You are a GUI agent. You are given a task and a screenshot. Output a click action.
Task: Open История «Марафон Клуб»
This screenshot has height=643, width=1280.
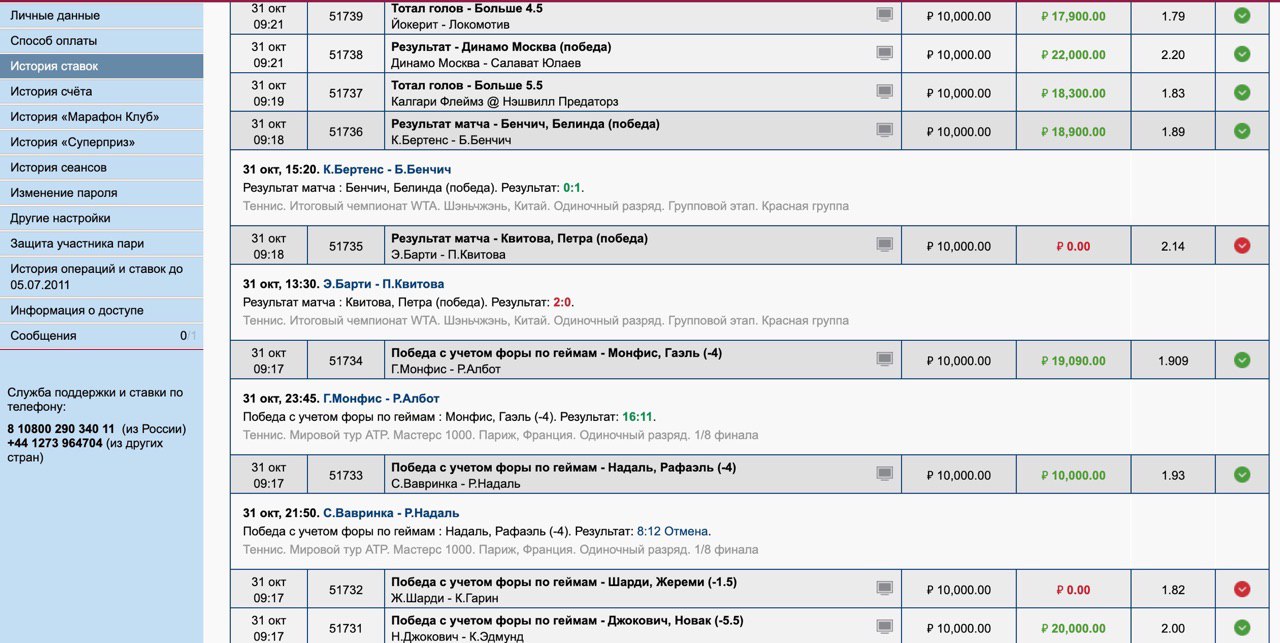[85, 117]
